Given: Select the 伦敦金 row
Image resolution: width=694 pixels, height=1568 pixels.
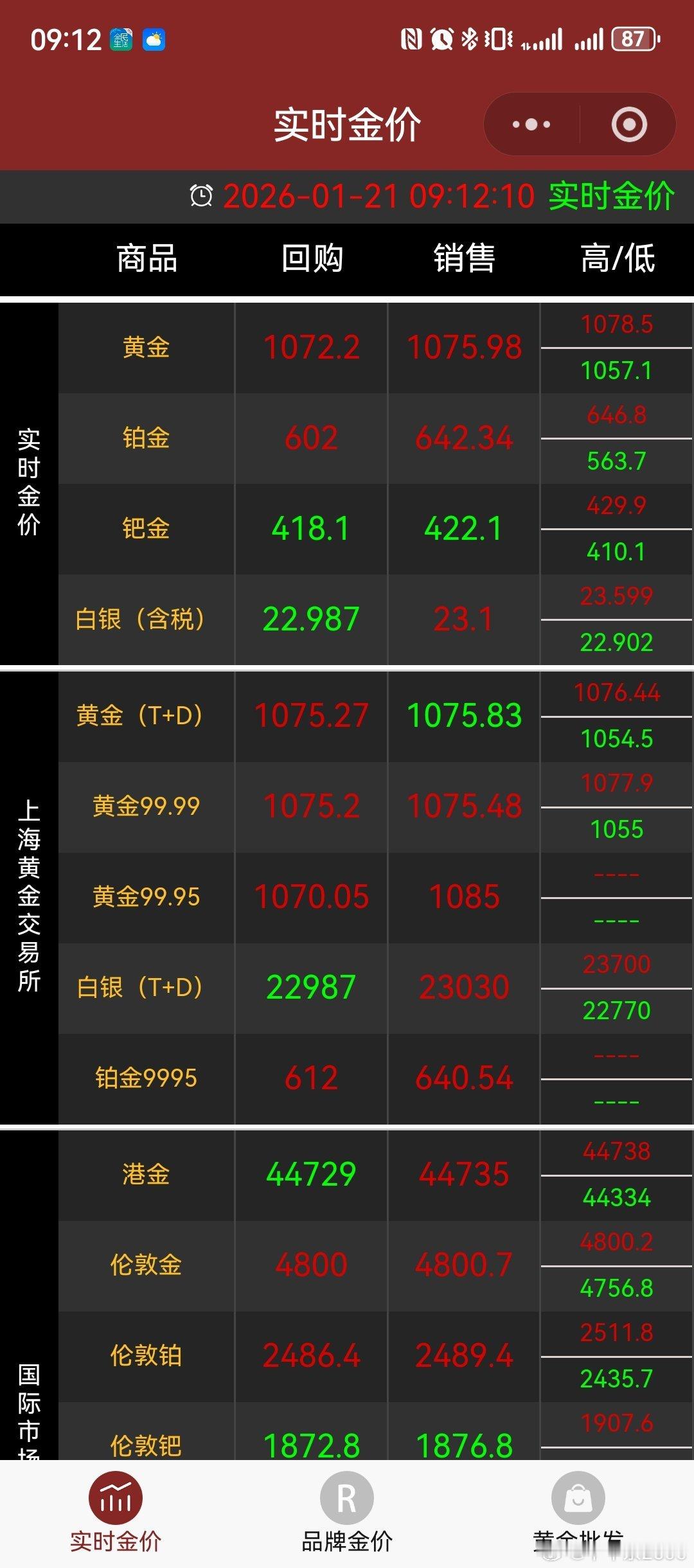Looking at the screenshot, I should point(147,1265).
